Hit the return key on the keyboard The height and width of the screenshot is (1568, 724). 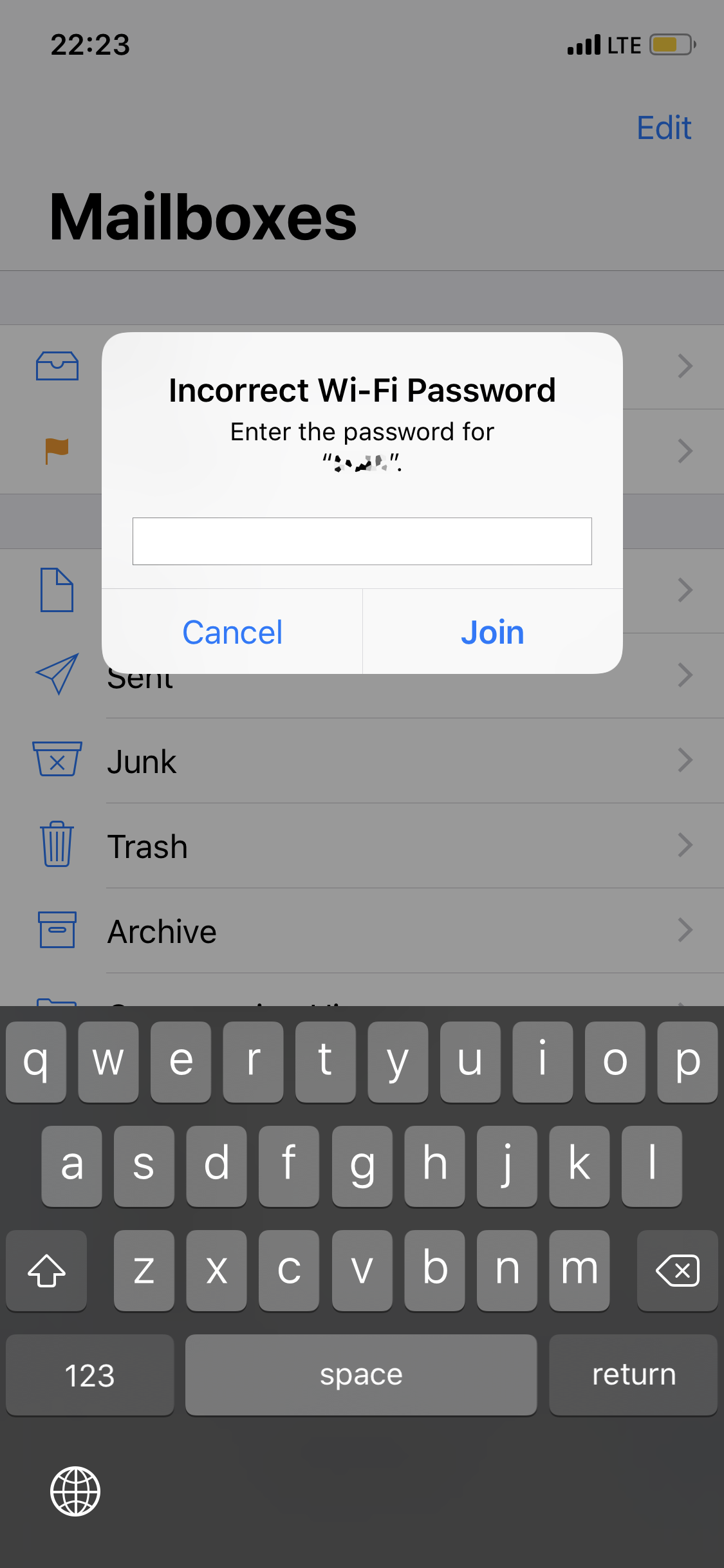633,1375
